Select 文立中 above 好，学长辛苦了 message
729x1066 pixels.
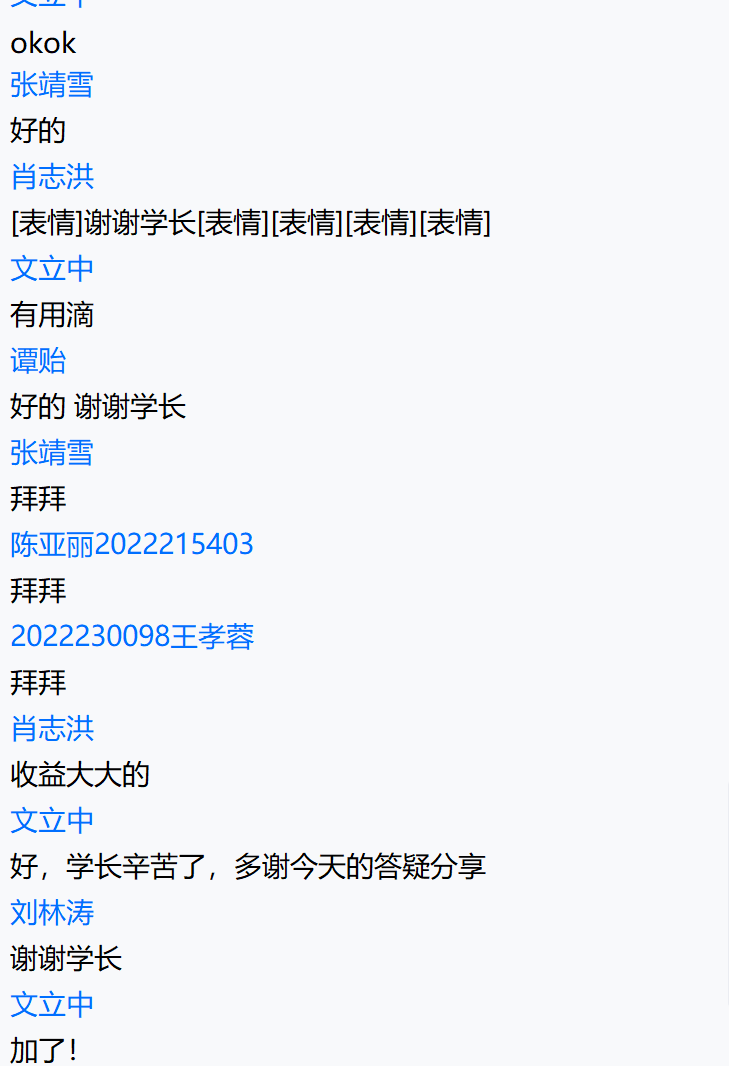(x=52, y=821)
